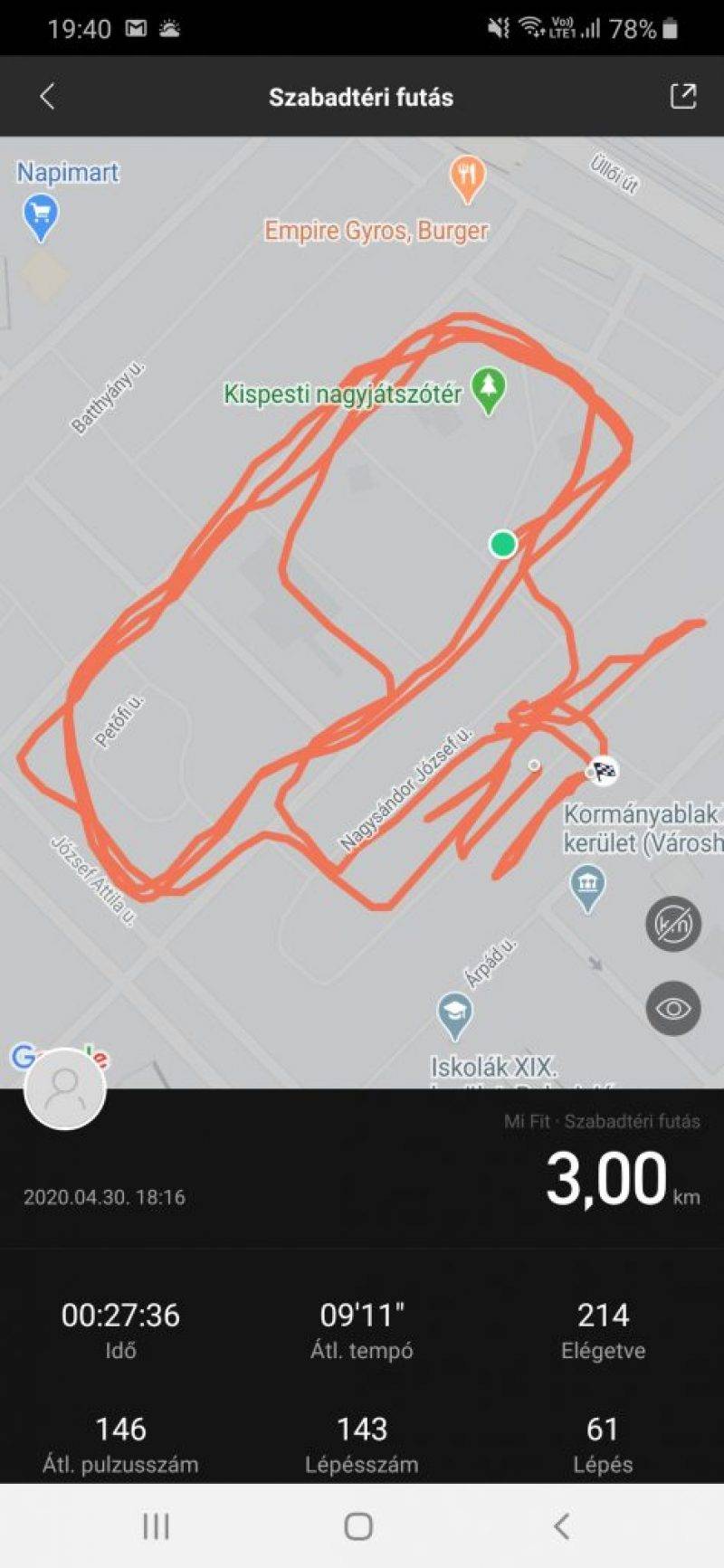Toggle the kilometer markers on the map

[x=672, y=924]
